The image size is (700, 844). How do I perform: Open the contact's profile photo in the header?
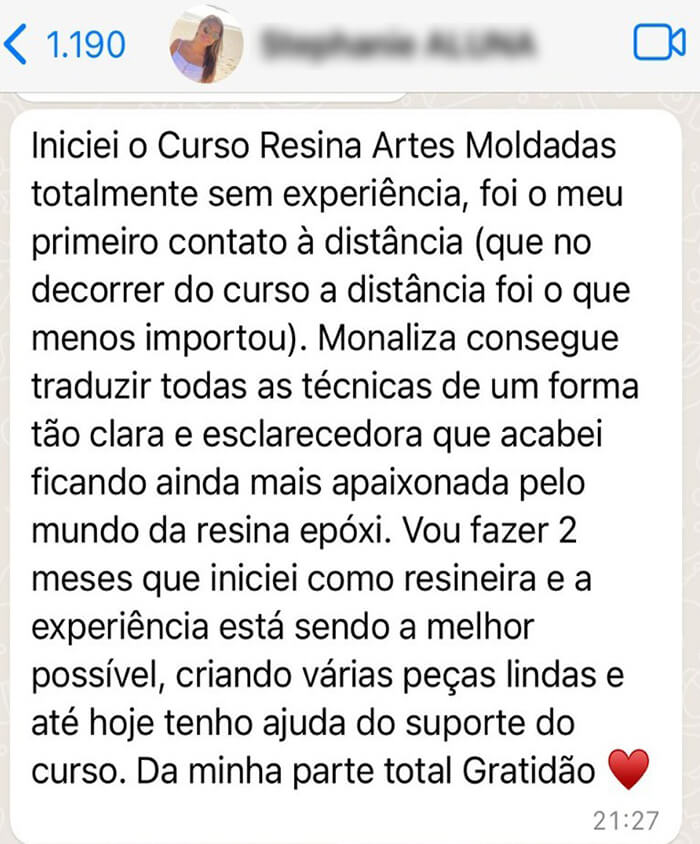pos(205,46)
